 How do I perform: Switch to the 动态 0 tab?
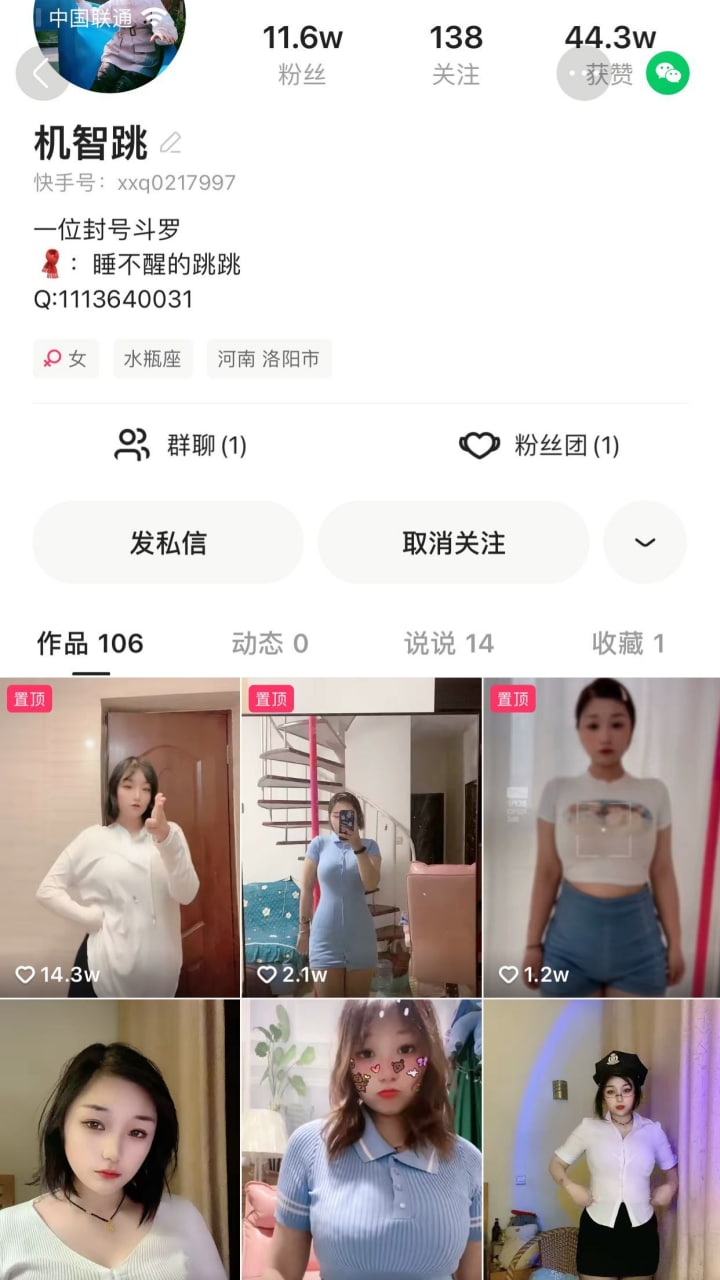coord(270,643)
